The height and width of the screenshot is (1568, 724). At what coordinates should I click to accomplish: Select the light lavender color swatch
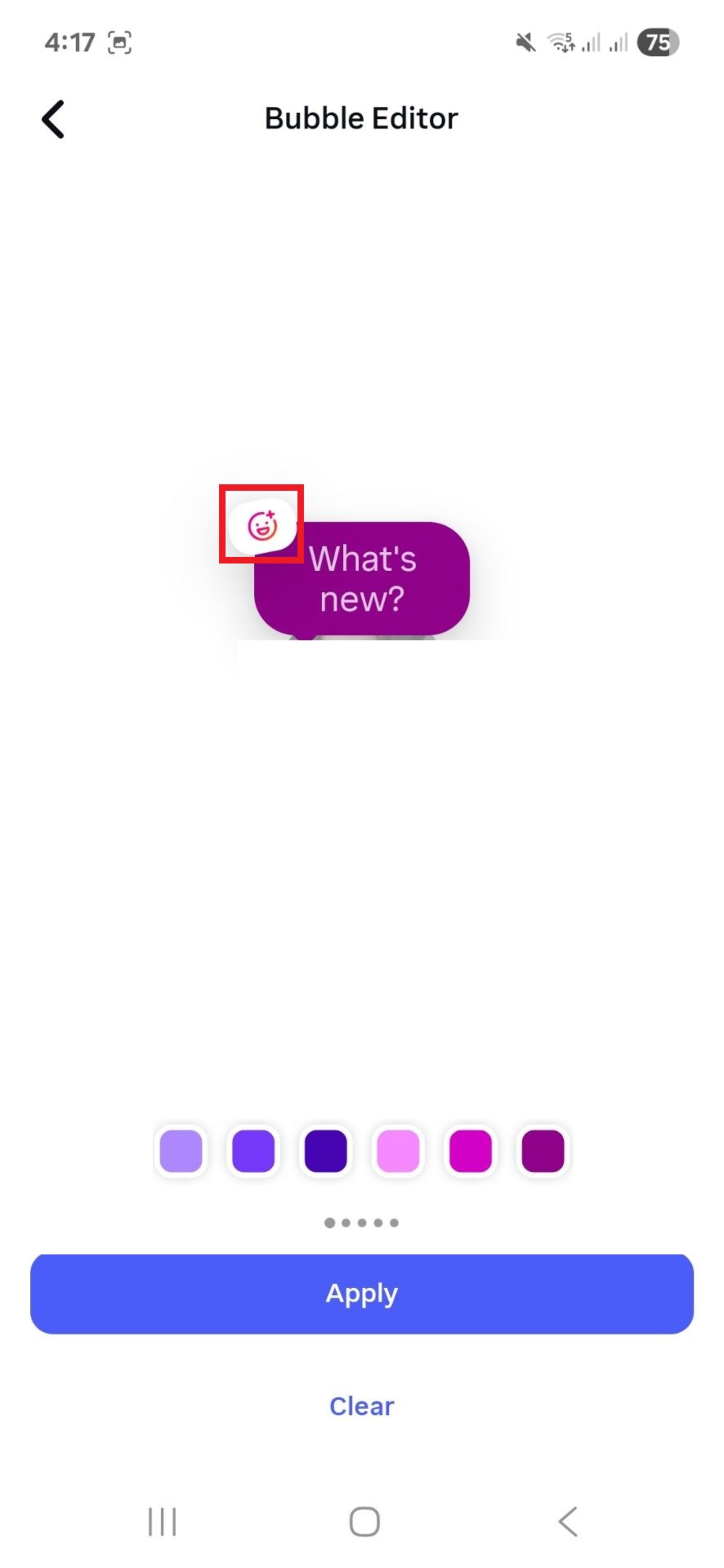pyautogui.click(x=181, y=1150)
